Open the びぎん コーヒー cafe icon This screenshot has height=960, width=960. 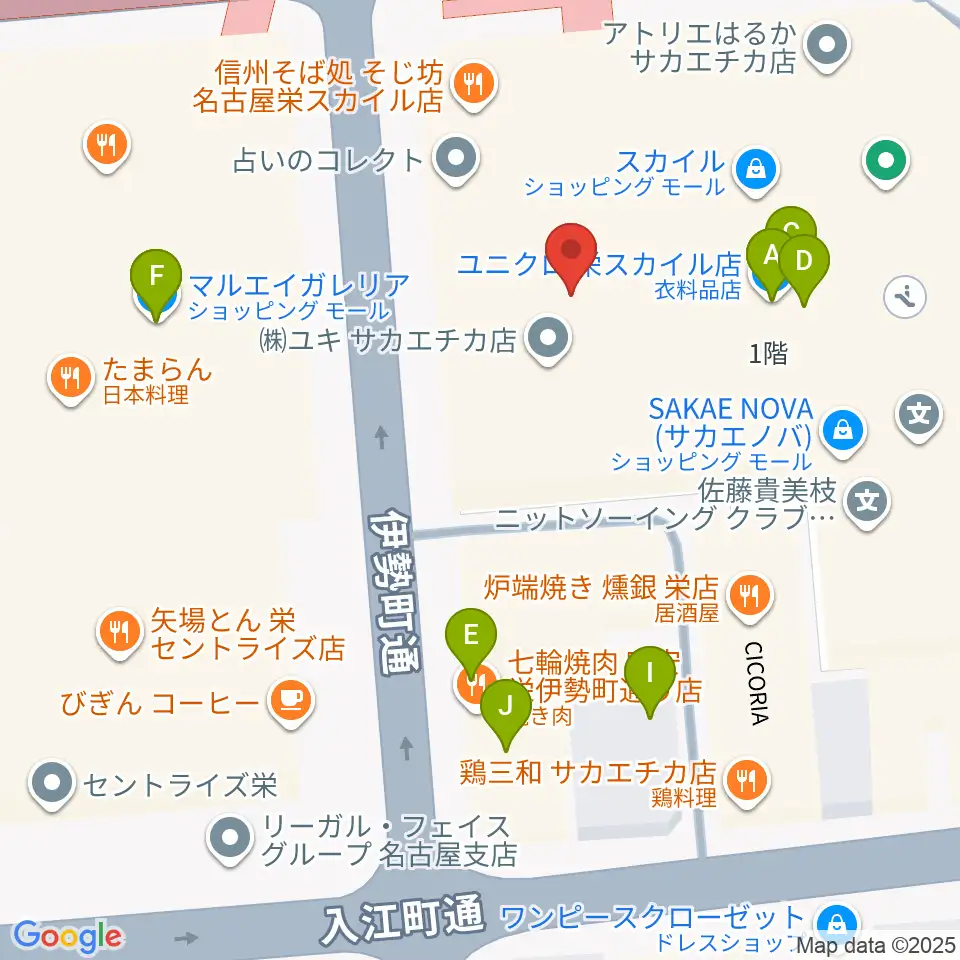291,700
